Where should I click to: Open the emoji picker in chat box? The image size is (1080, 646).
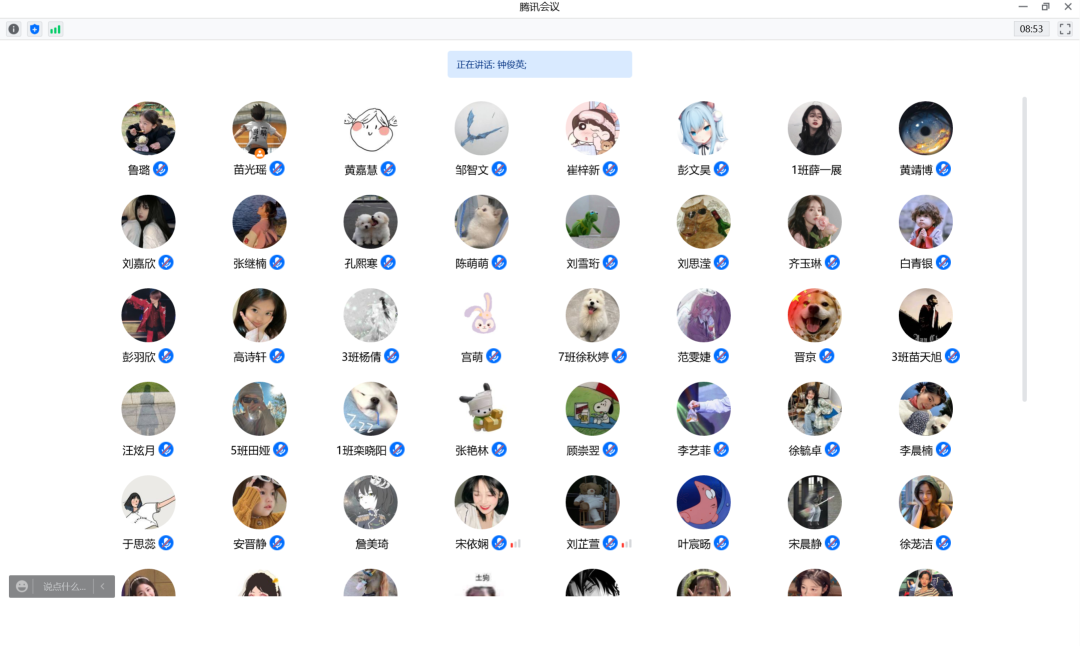point(22,587)
